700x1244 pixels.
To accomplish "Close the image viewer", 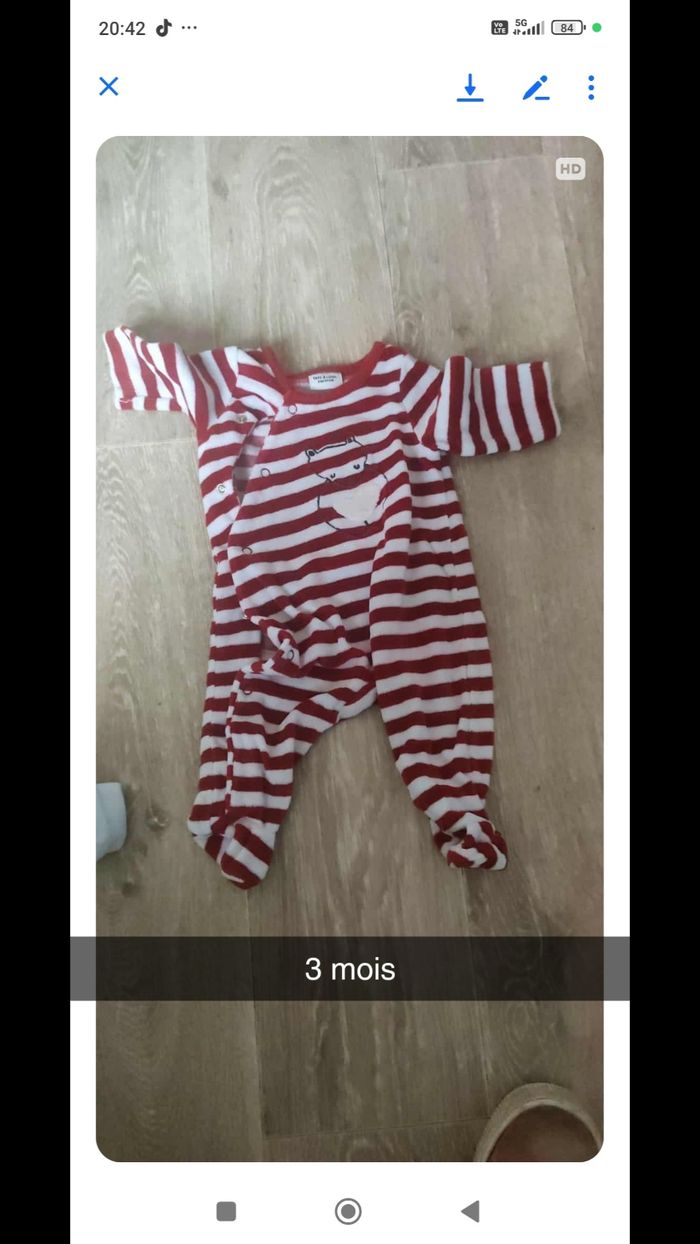I will [x=109, y=87].
